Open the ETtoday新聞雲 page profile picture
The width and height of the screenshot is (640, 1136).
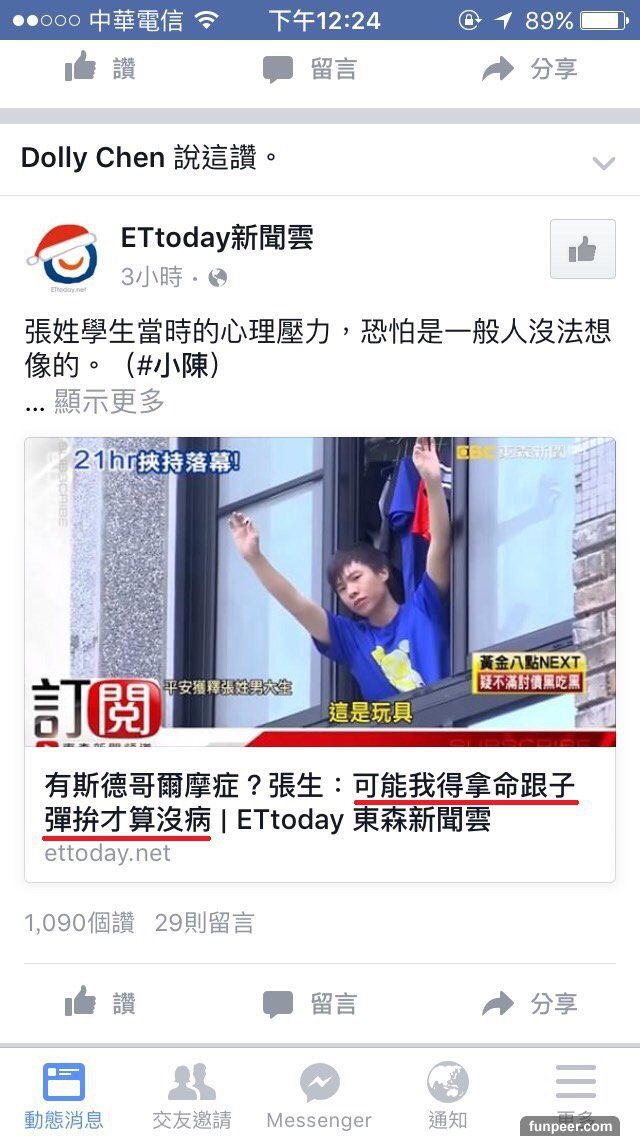62,258
